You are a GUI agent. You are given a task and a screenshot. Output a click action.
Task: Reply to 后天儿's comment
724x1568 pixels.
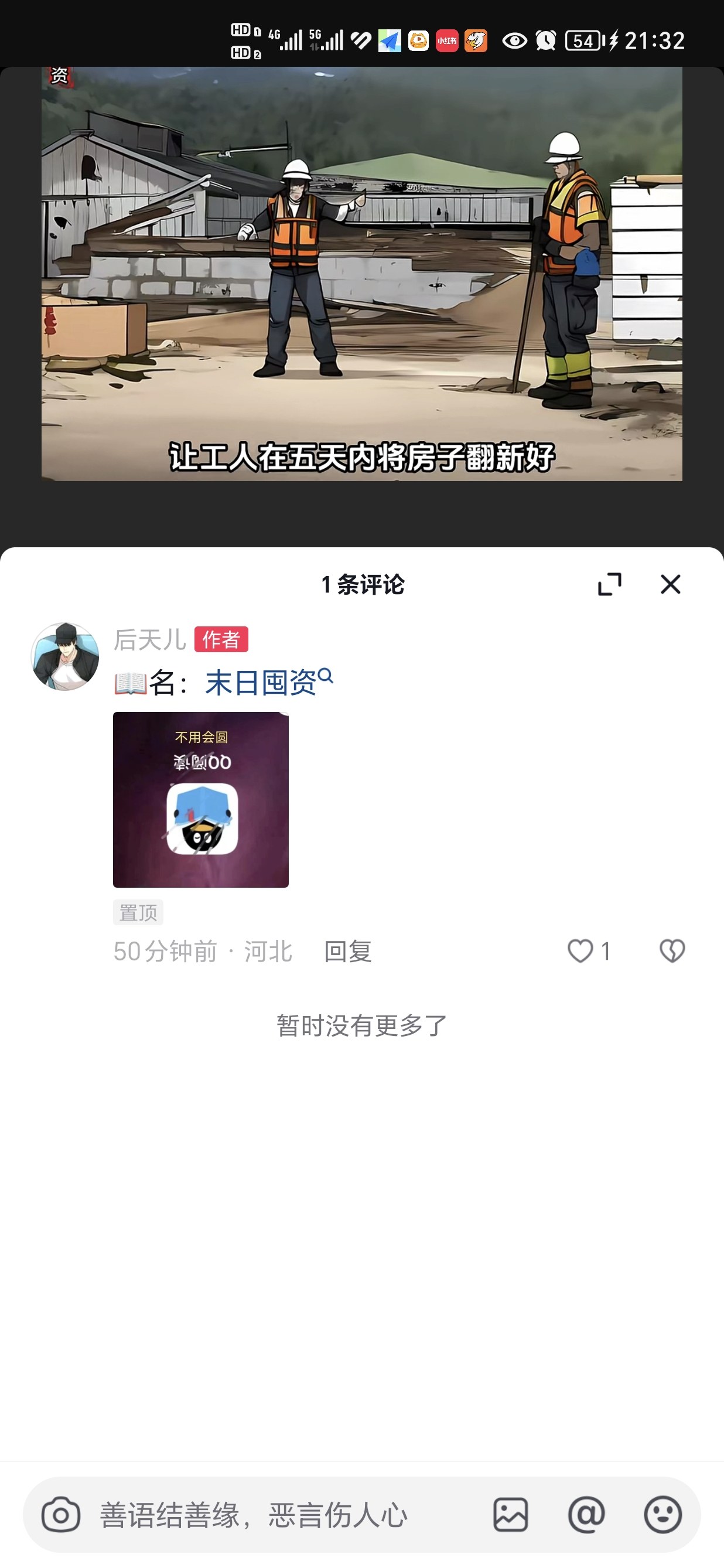[347, 952]
